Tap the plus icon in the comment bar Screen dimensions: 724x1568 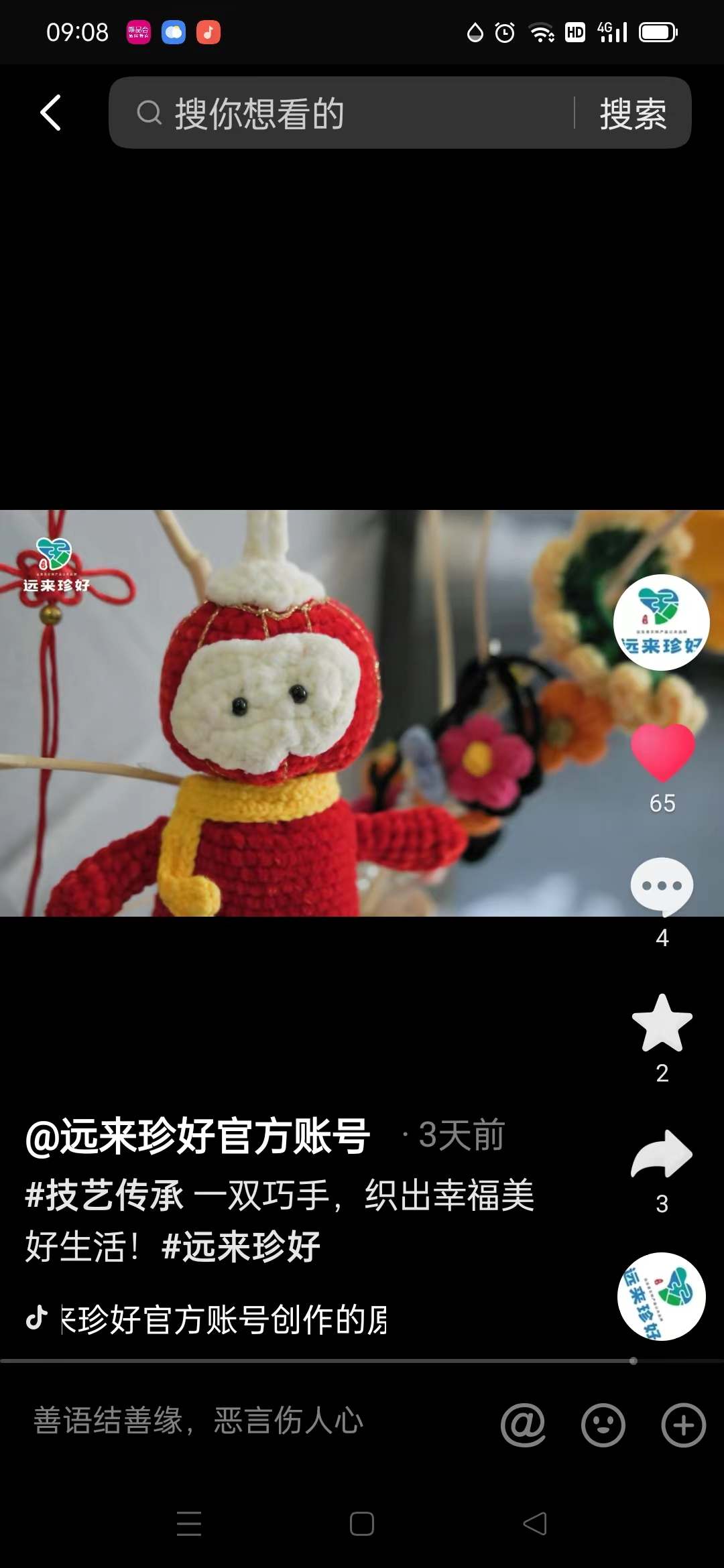[684, 1425]
